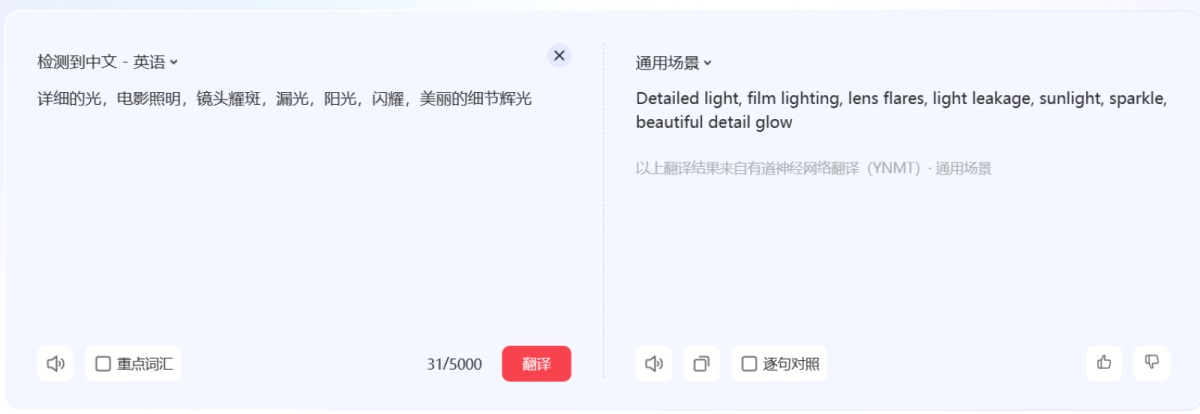The width and height of the screenshot is (1200, 414).
Task: Open the 通用场景 scenario dropdown
Action: pyautogui.click(x=673, y=62)
